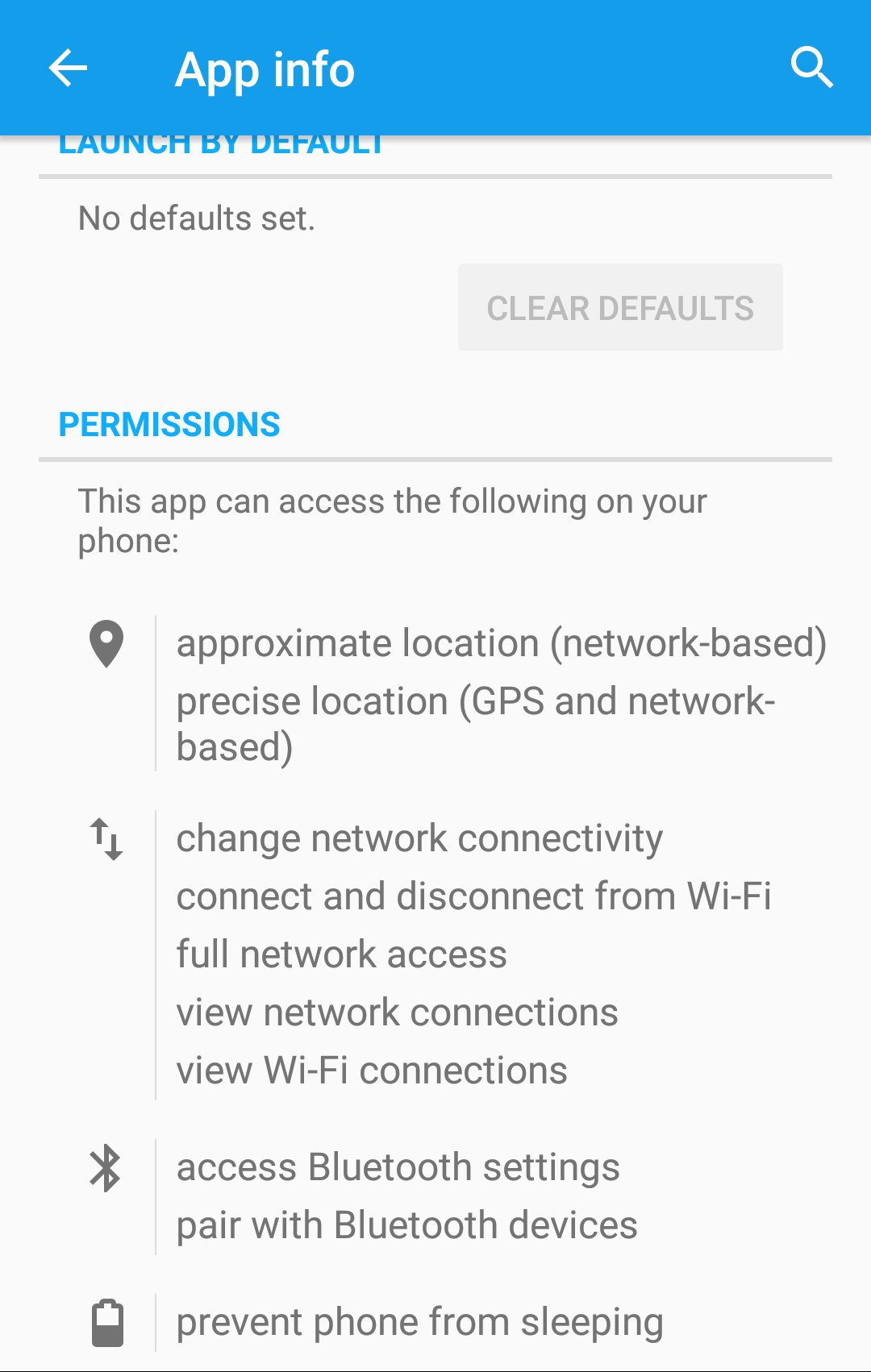Select the approximate location permission entry

coord(502,642)
